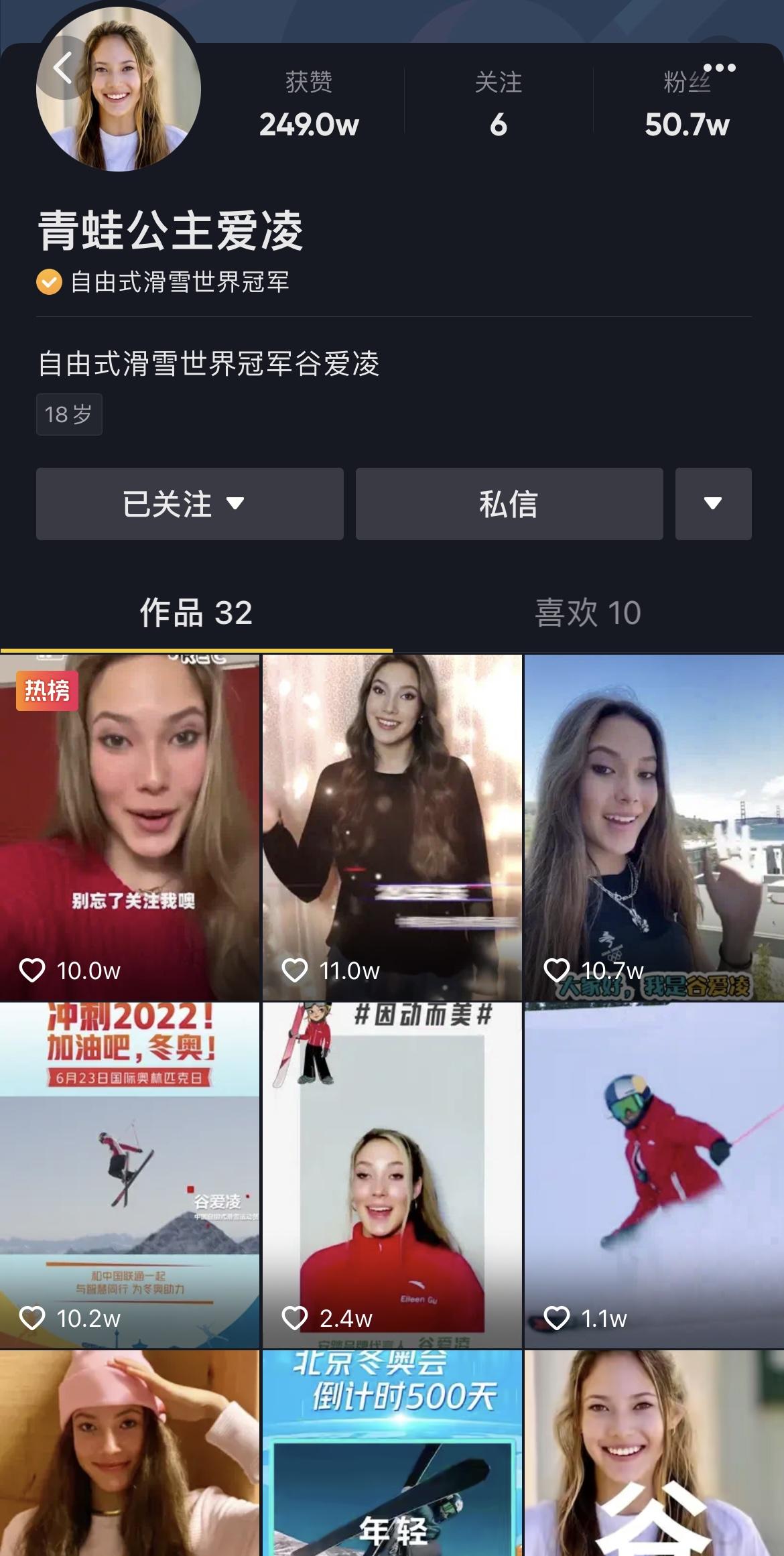
Task: Open the #因动而美# video with 2.4w likes
Action: 391,1175
